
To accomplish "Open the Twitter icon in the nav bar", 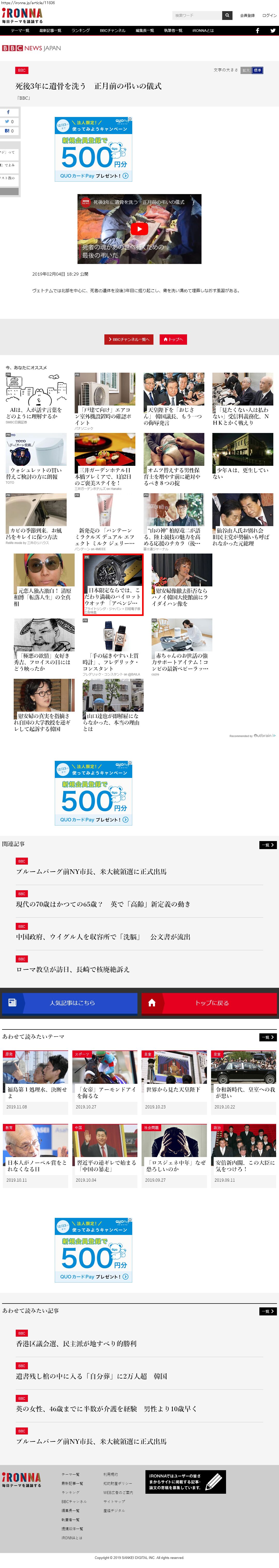I will point(272,31).
